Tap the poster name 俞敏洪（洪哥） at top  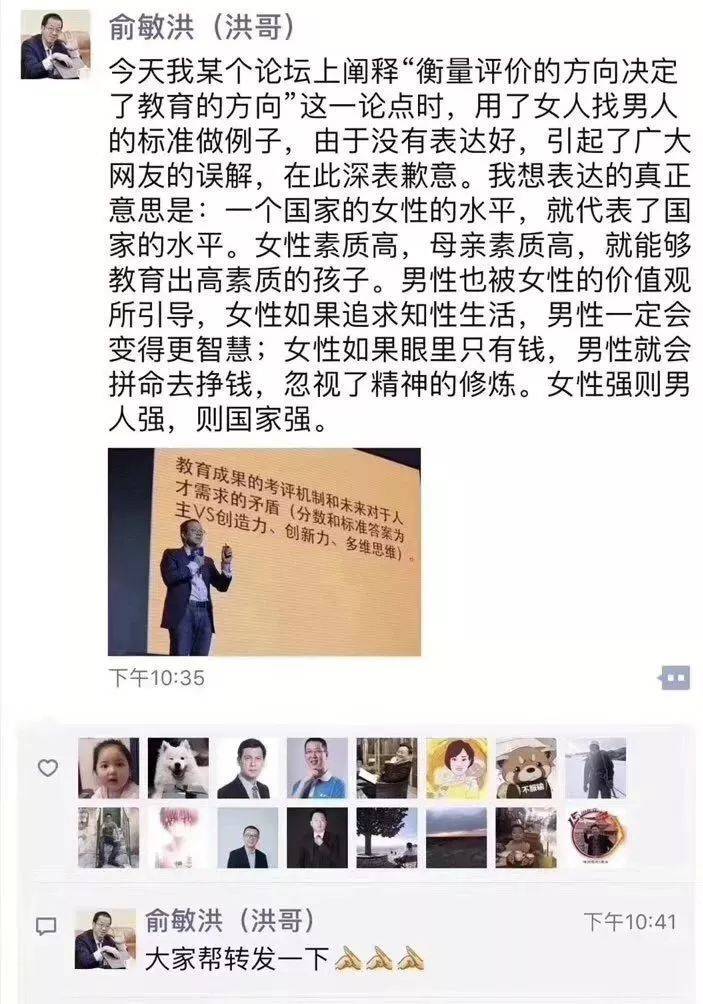pos(202,28)
